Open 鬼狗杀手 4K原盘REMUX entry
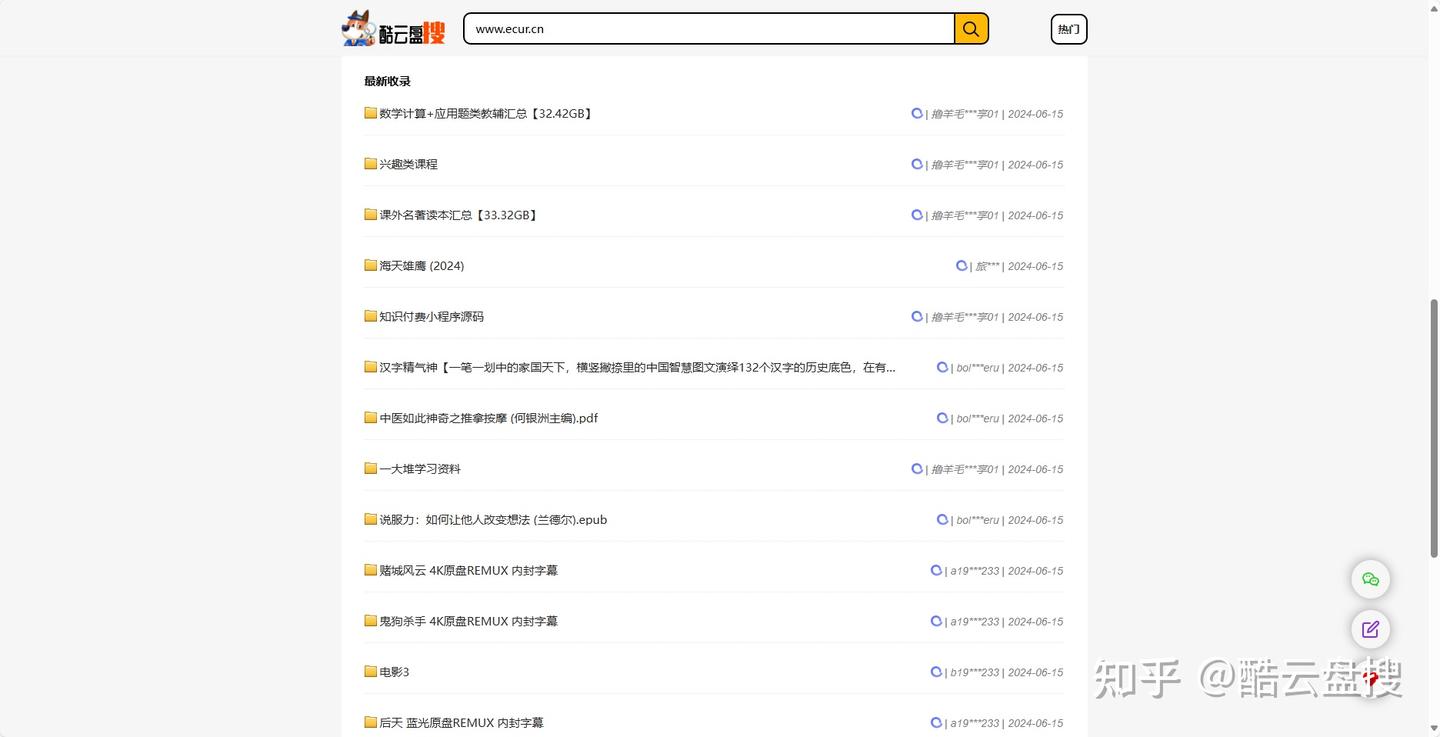The height and width of the screenshot is (737, 1440). tap(468, 621)
